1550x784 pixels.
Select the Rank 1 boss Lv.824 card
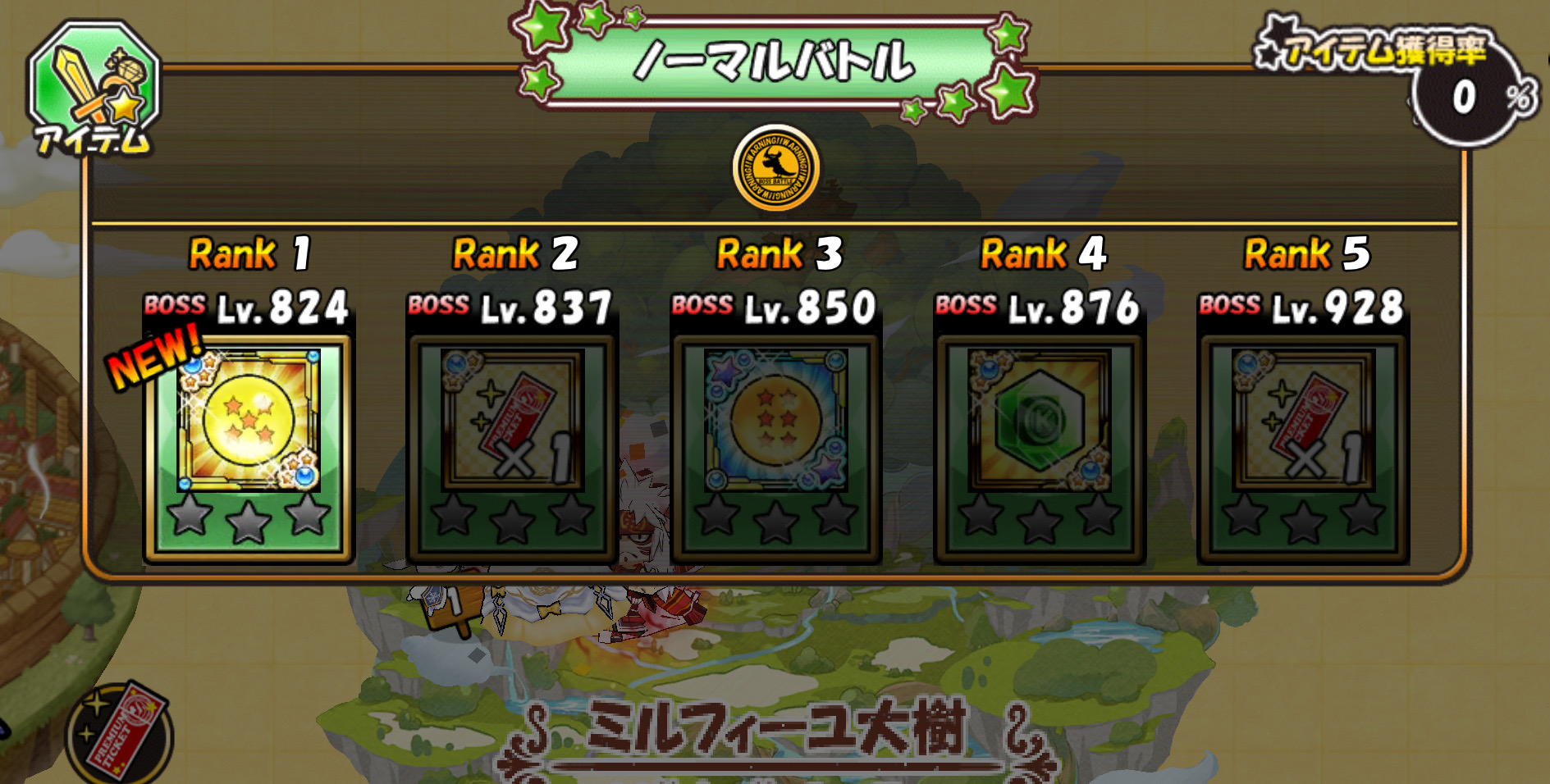(x=249, y=444)
